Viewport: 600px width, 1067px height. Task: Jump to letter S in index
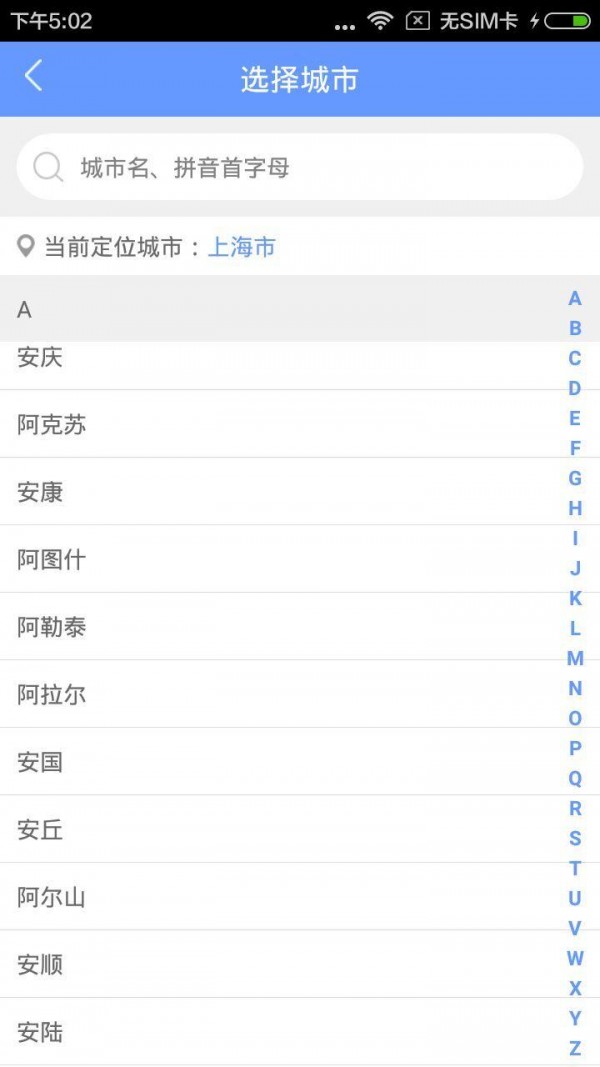(x=575, y=838)
